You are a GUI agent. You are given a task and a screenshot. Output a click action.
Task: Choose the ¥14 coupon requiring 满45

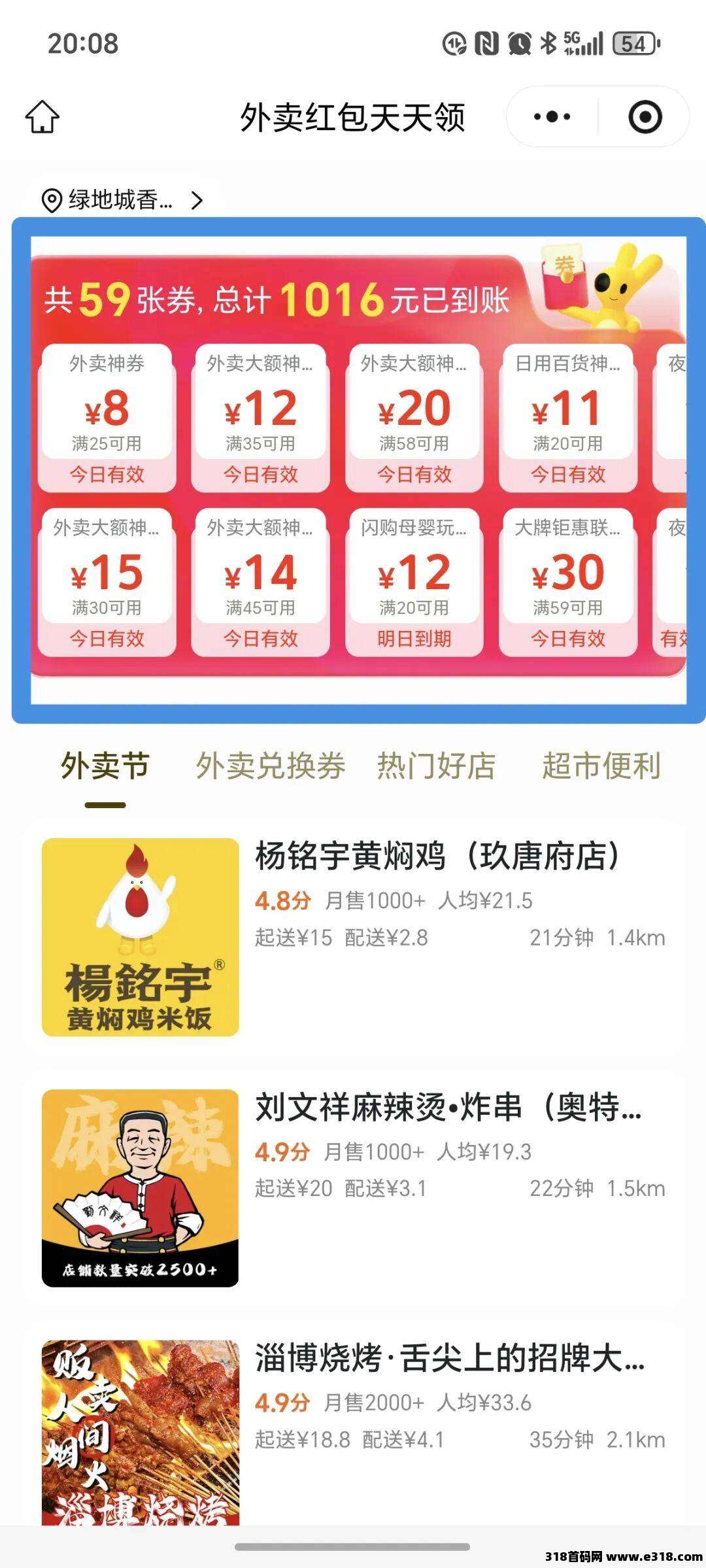click(x=260, y=581)
